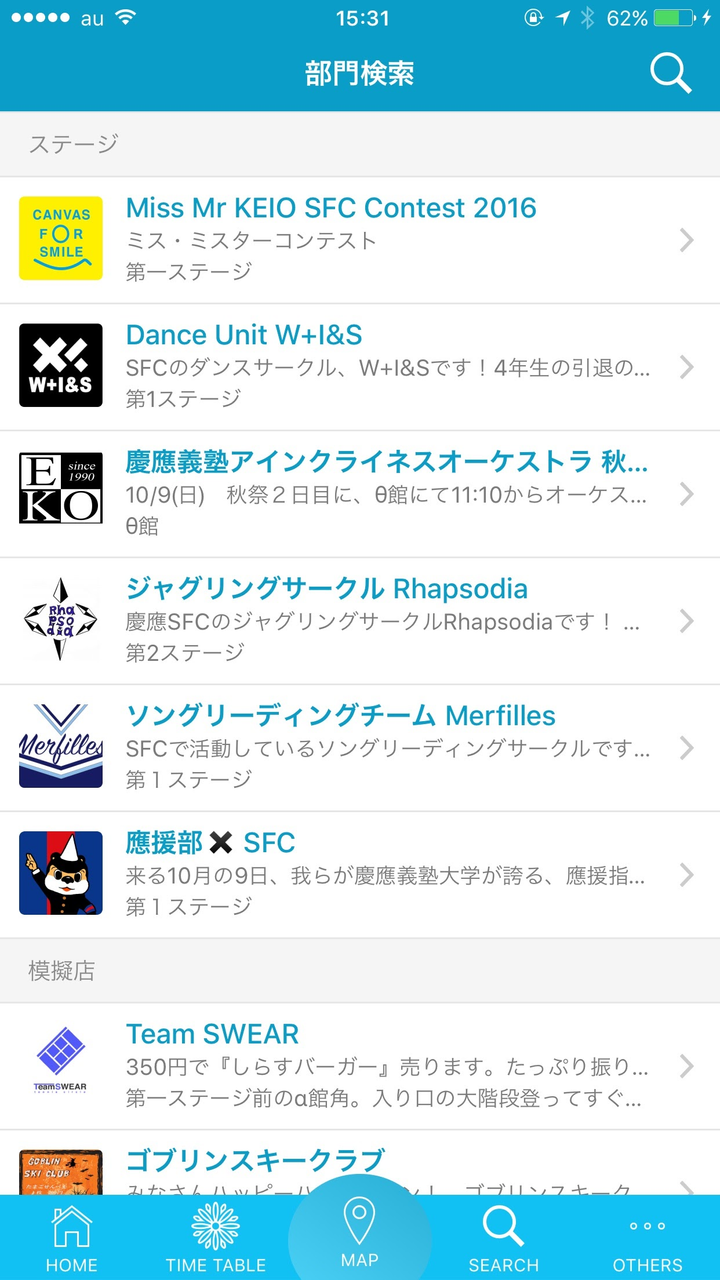Select the SEARCH tab in bottom bar
720x1280 pixels.
point(504,1239)
